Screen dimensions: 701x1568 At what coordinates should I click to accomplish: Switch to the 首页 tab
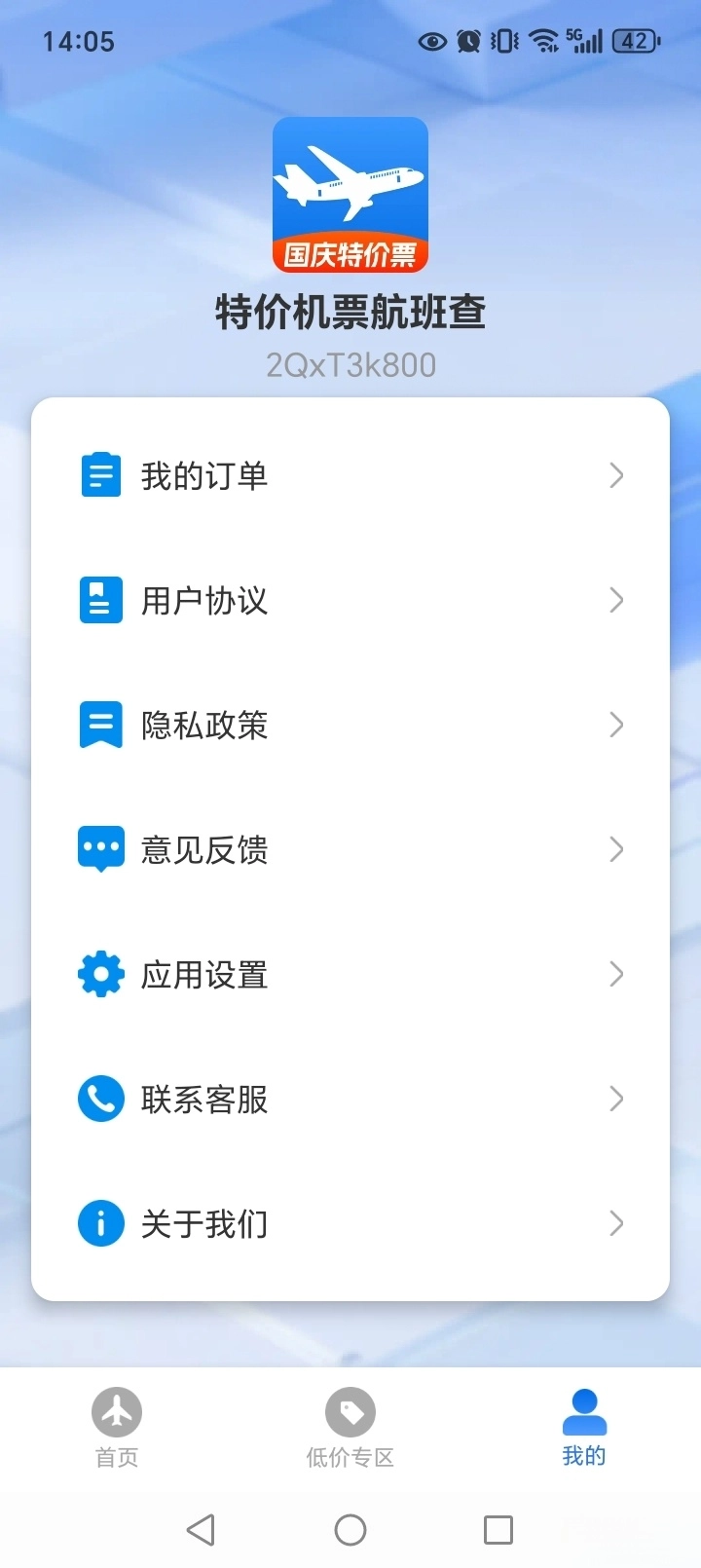coord(117,1428)
